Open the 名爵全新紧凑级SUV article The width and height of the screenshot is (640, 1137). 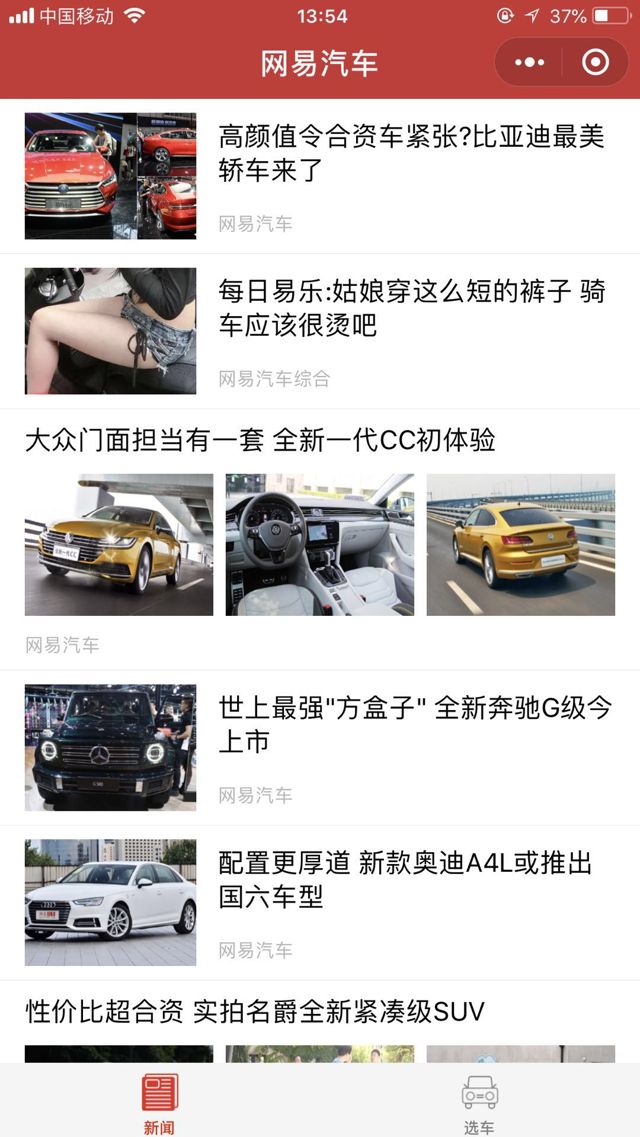pyautogui.click(x=255, y=1011)
